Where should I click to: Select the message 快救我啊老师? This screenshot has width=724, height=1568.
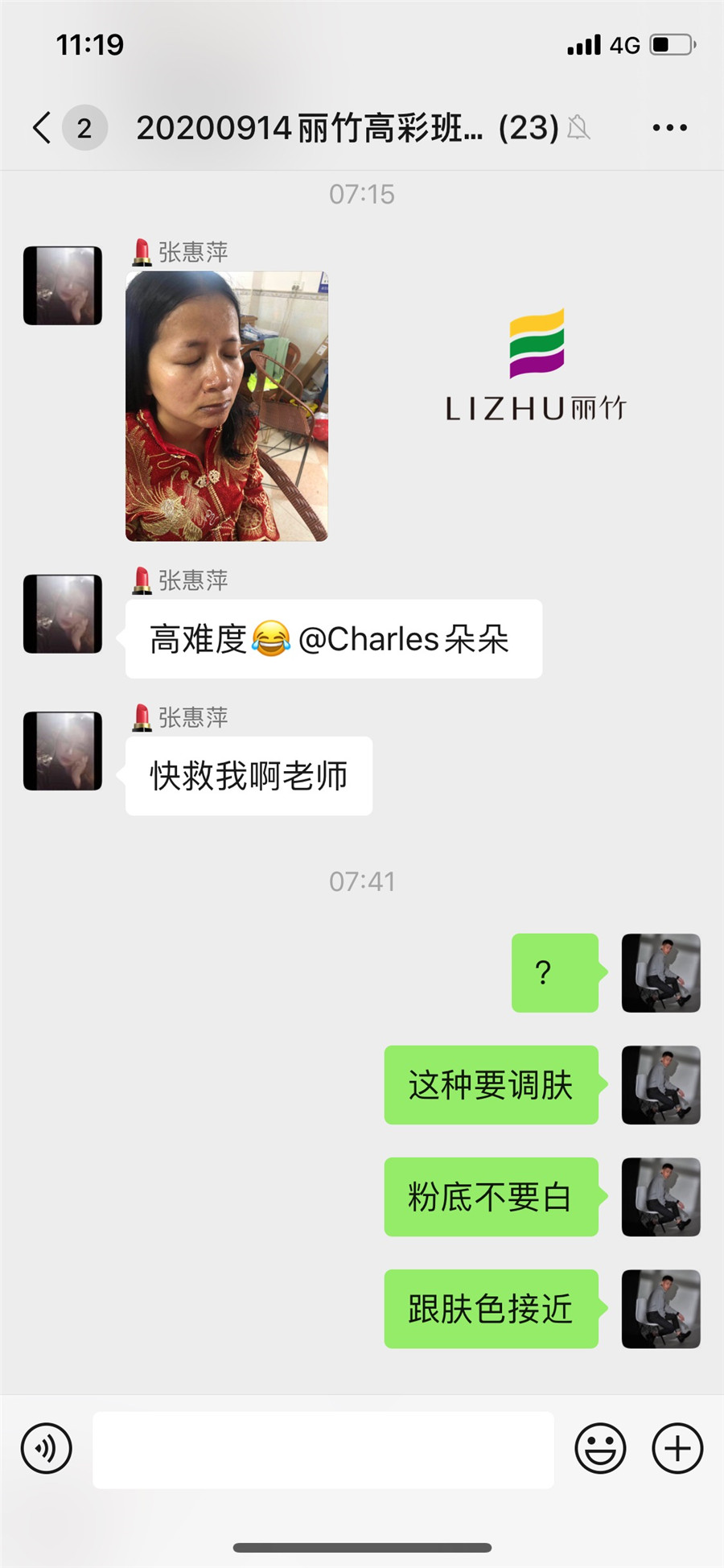(x=248, y=775)
